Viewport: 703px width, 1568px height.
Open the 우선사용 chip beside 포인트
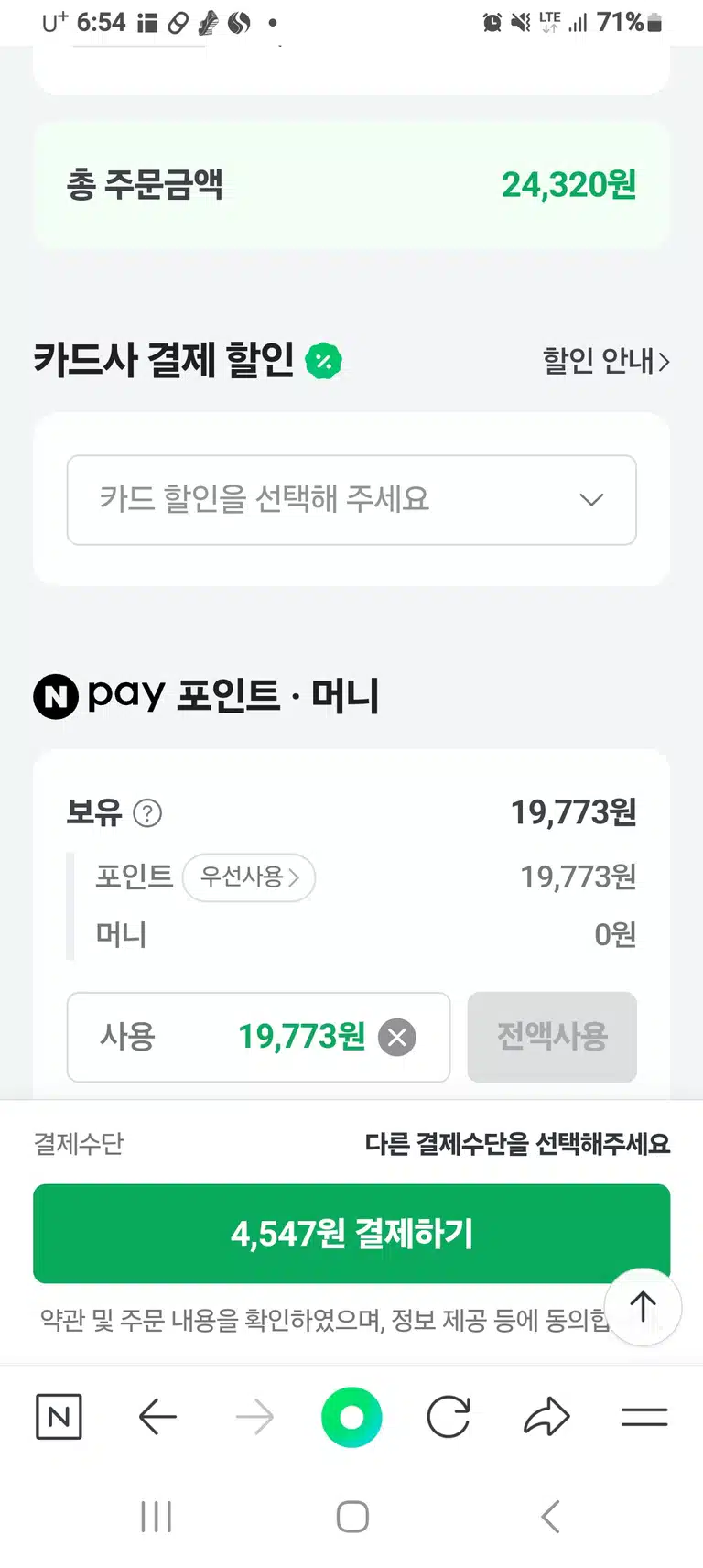pos(249,877)
